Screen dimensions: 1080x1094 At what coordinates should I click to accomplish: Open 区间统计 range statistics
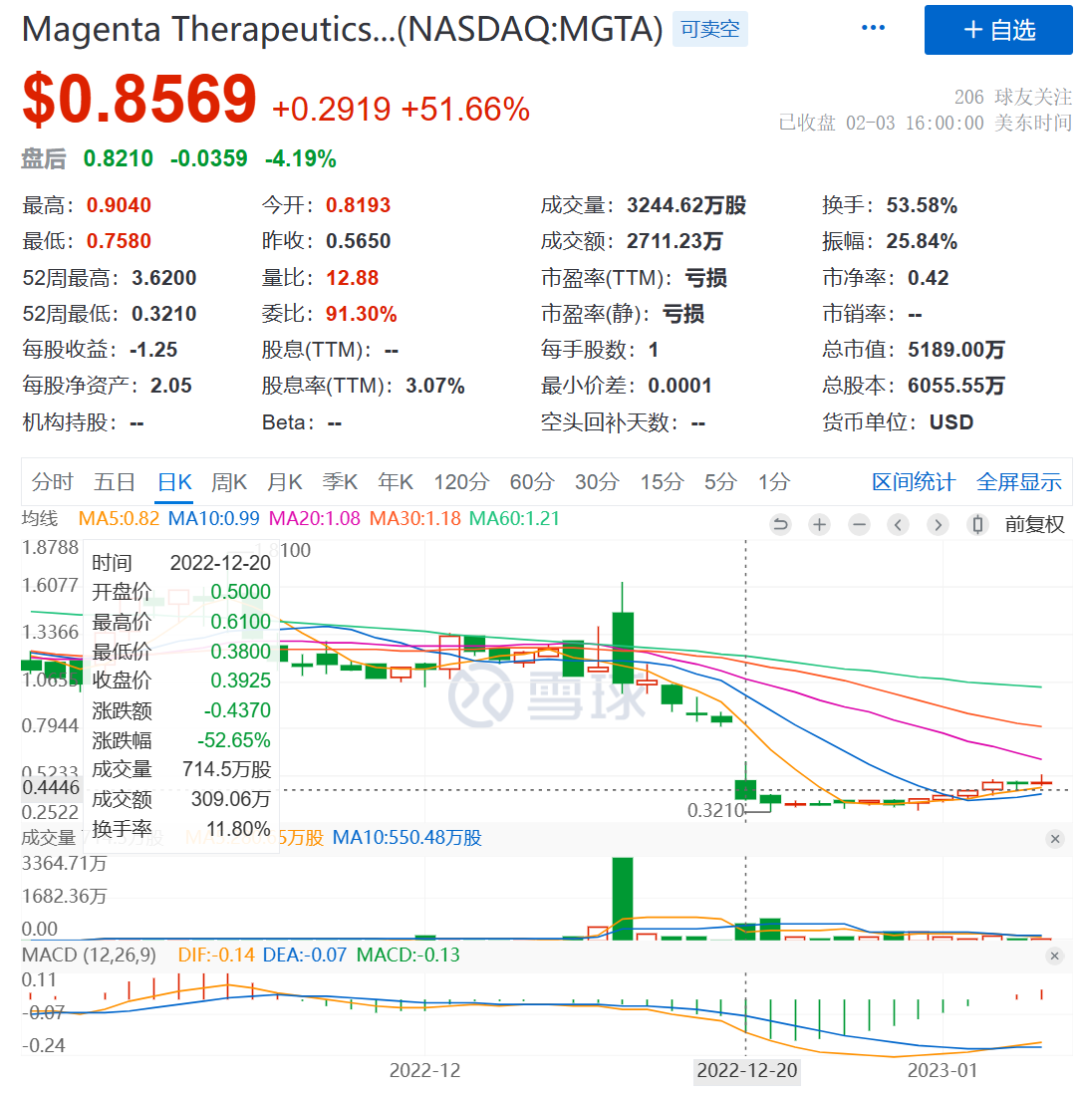pyautogui.click(x=913, y=482)
